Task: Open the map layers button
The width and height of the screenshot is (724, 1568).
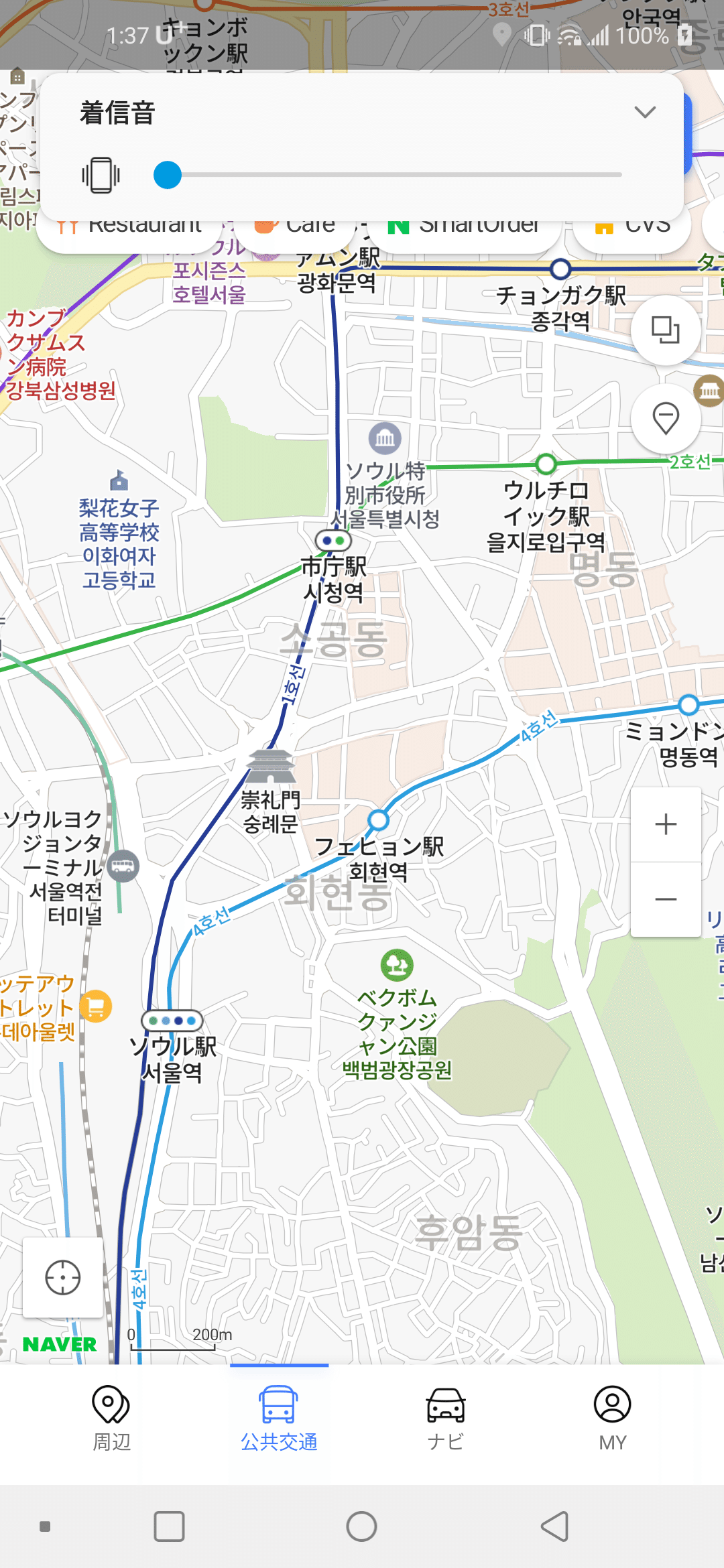Action: coord(666,330)
